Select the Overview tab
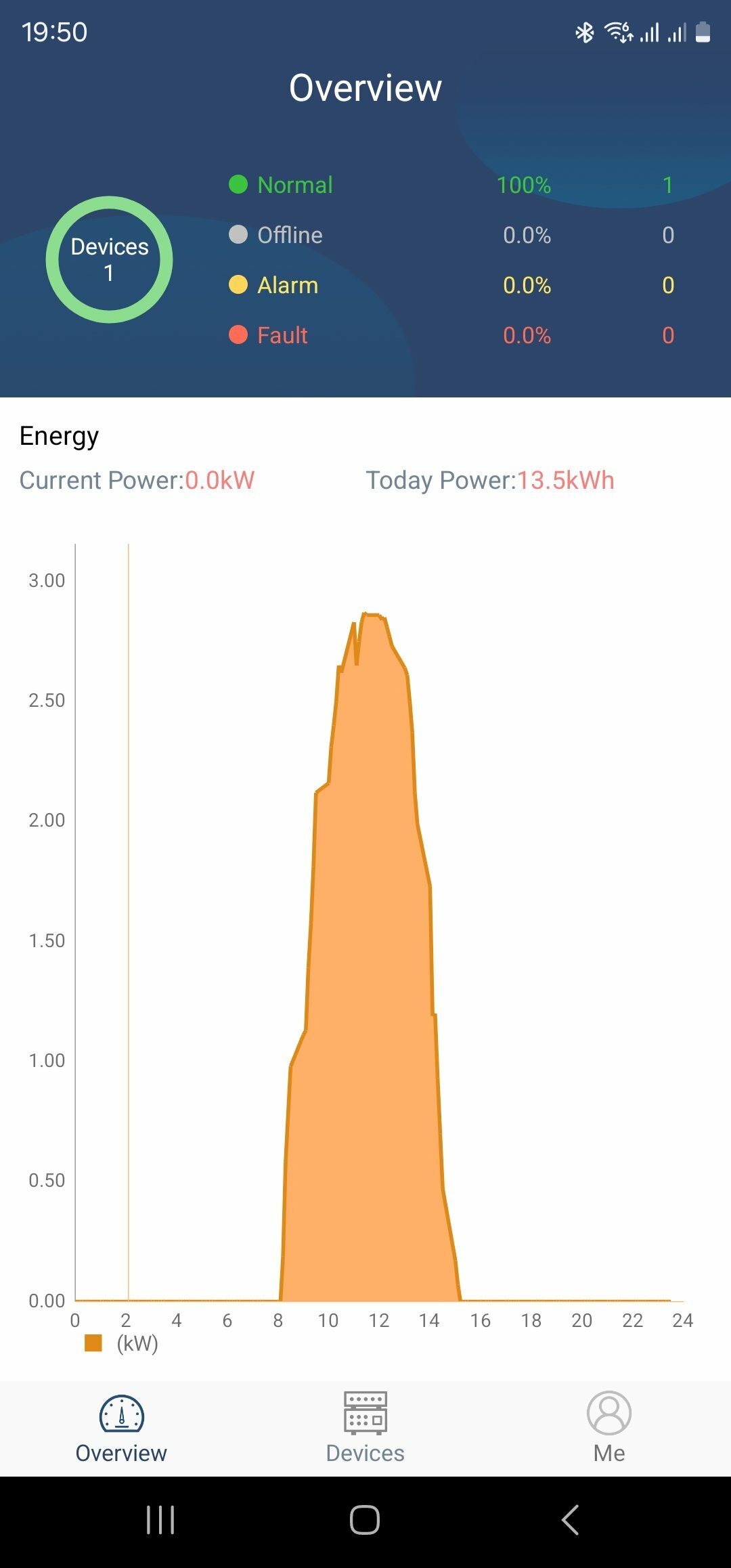731x1568 pixels. pos(121,1429)
